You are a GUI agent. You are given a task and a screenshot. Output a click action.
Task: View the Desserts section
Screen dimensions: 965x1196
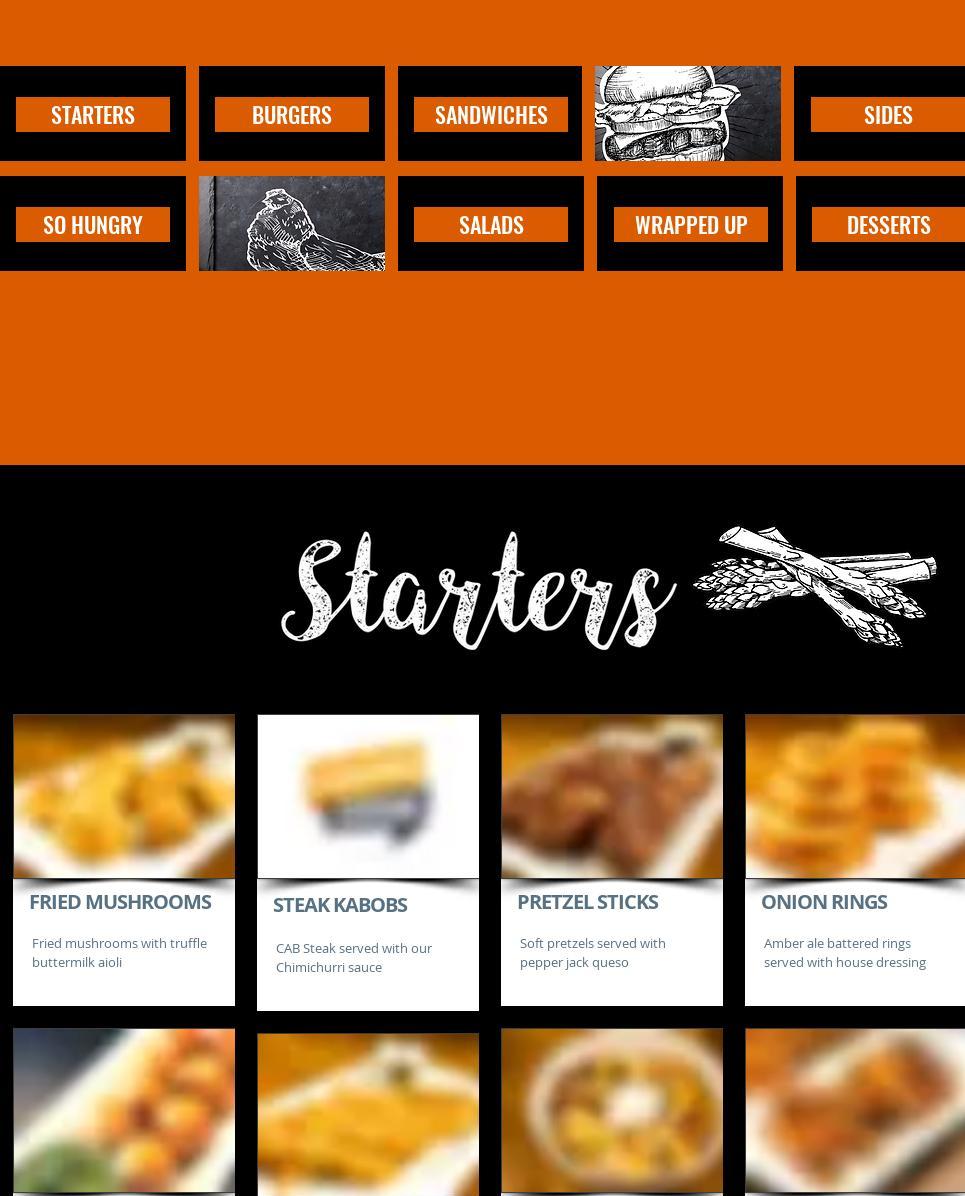887,225
